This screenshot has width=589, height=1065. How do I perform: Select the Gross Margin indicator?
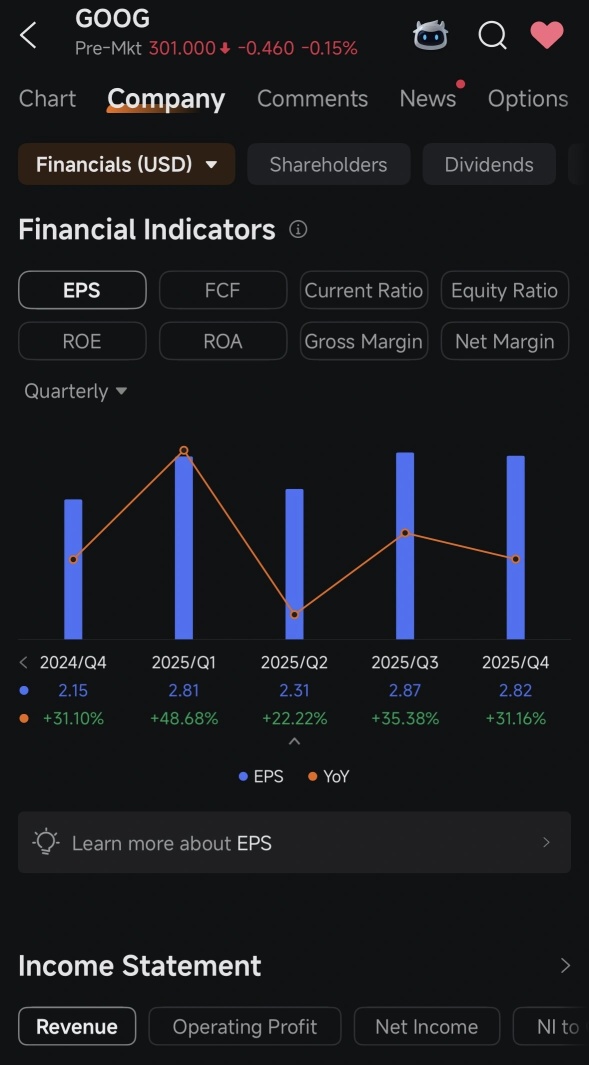[x=364, y=341]
